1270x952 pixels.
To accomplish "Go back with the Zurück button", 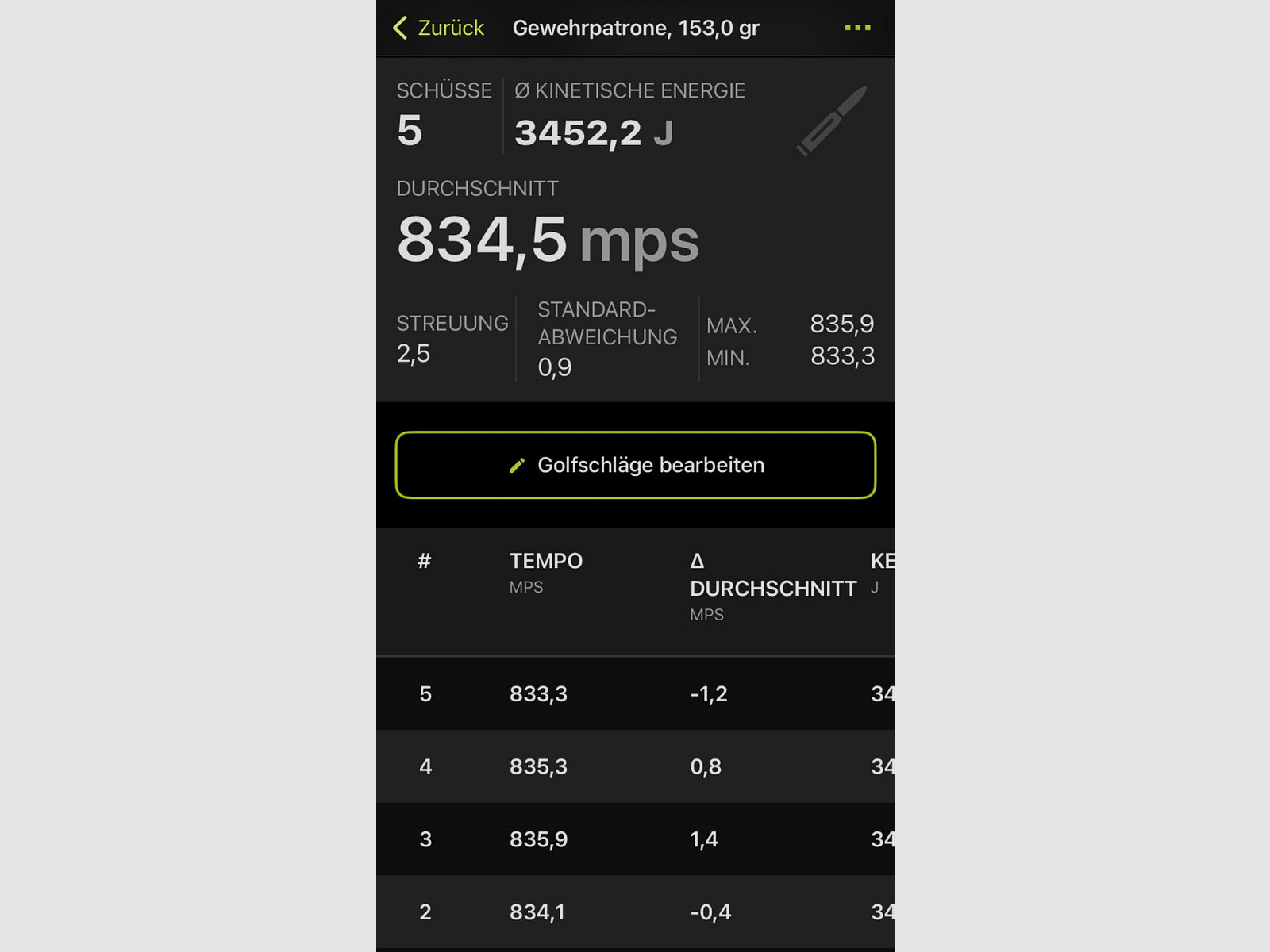I will click(x=439, y=28).
